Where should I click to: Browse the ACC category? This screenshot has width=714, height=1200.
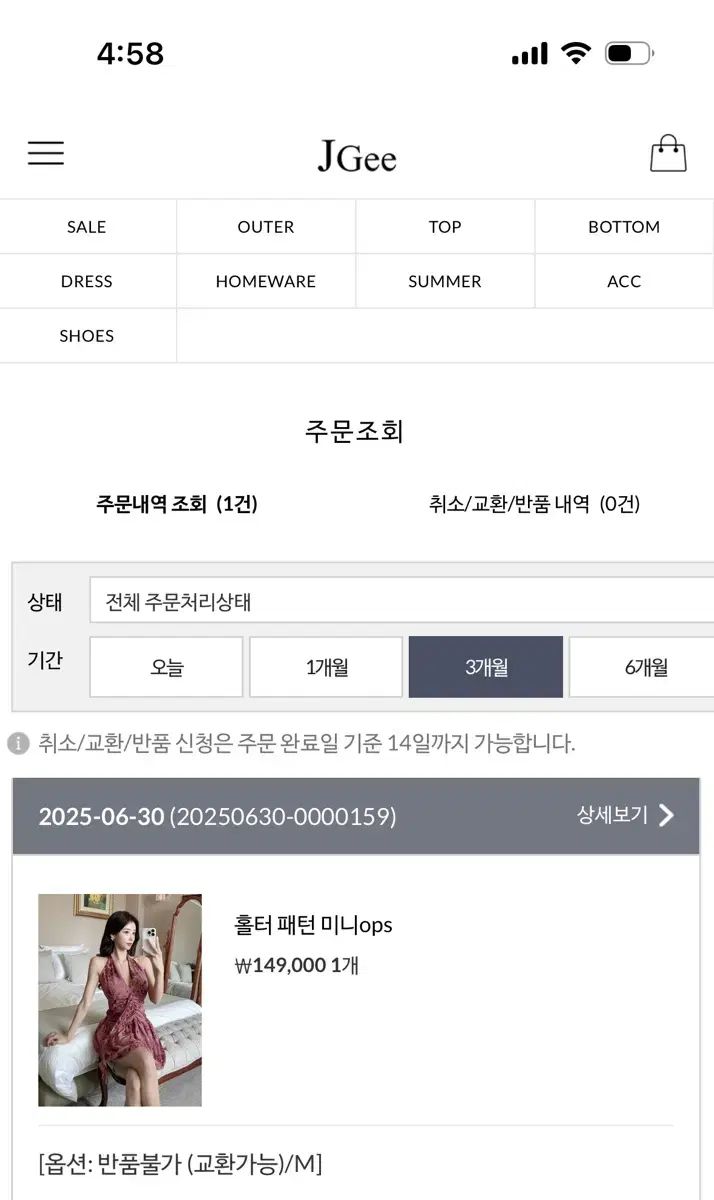(624, 281)
